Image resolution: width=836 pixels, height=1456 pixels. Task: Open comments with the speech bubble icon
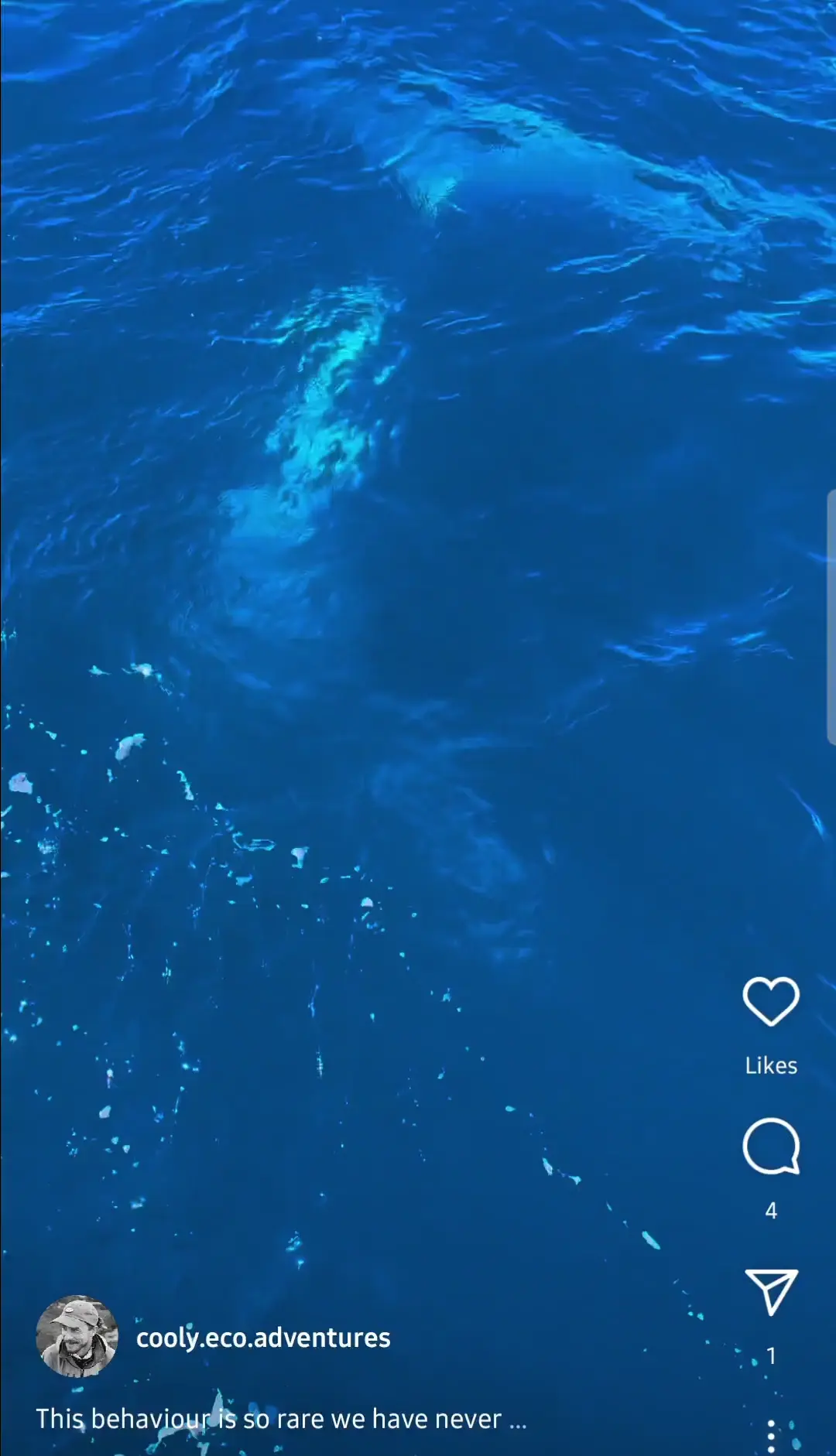coord(771,1145)
